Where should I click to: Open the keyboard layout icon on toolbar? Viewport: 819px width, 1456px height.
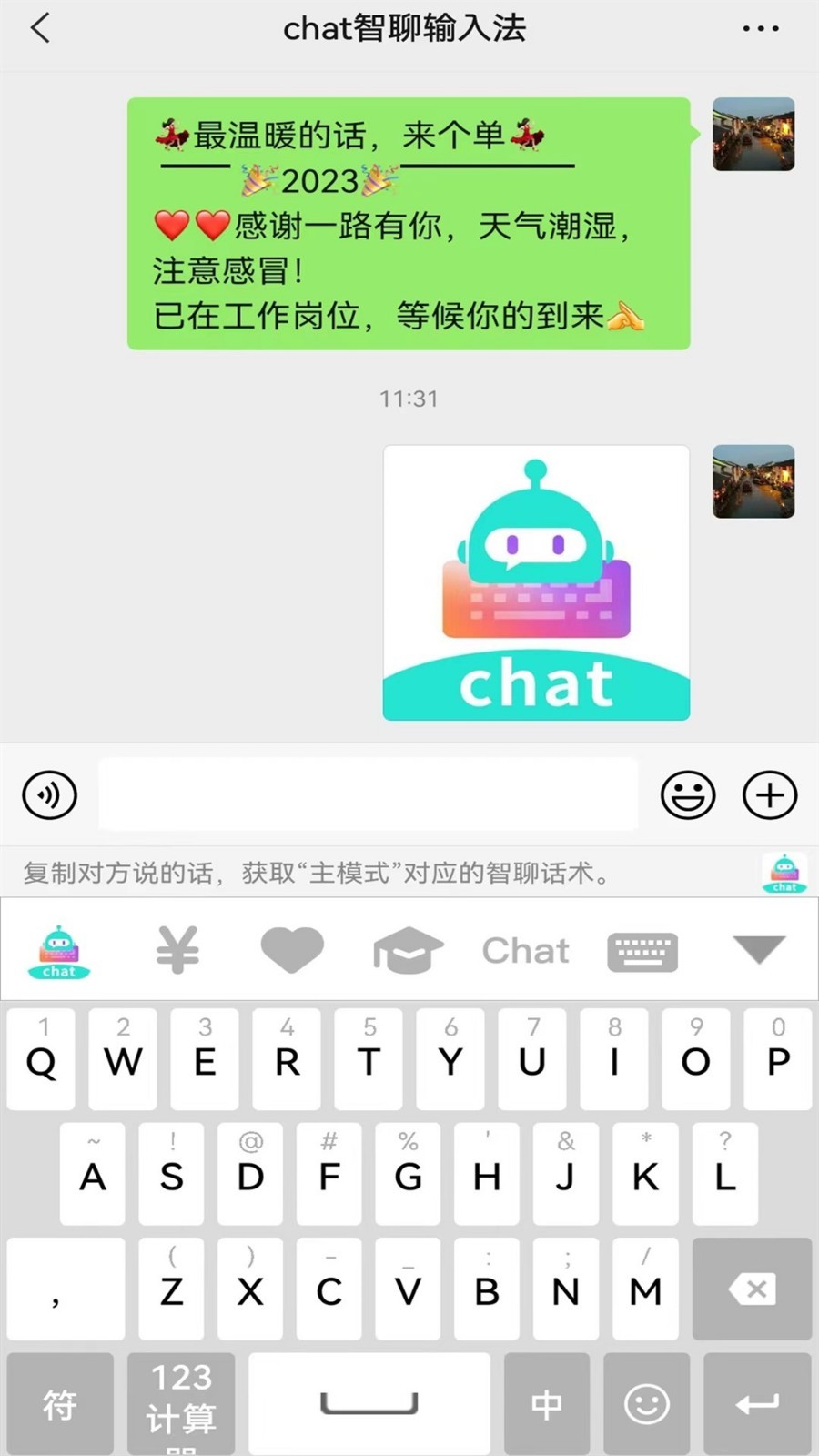[x=642, y=949]
